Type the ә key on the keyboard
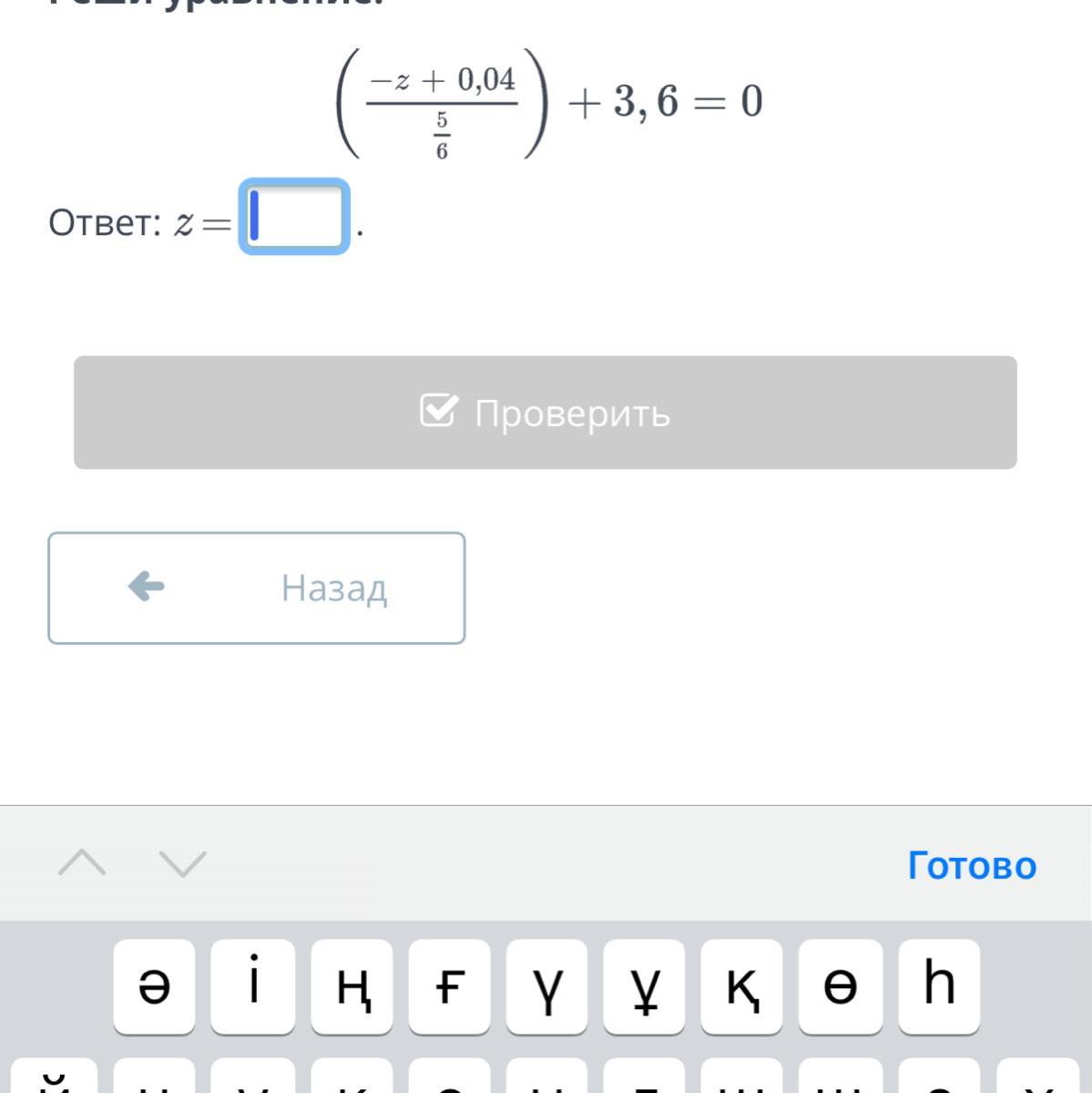The image size is (1092, 1093). click(154, 986)
